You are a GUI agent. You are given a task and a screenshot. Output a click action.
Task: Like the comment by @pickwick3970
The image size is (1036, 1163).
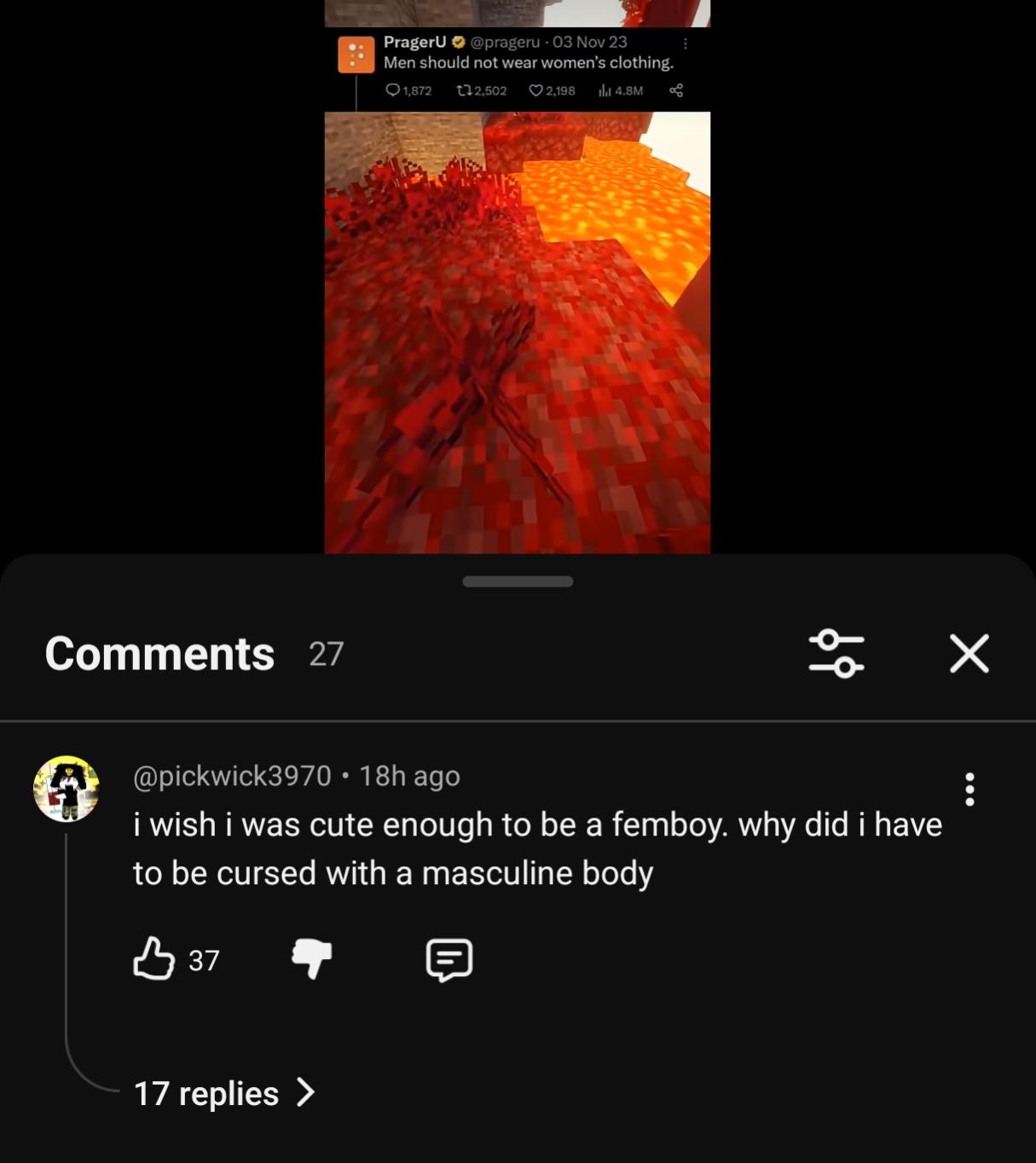tap(154, 959)
